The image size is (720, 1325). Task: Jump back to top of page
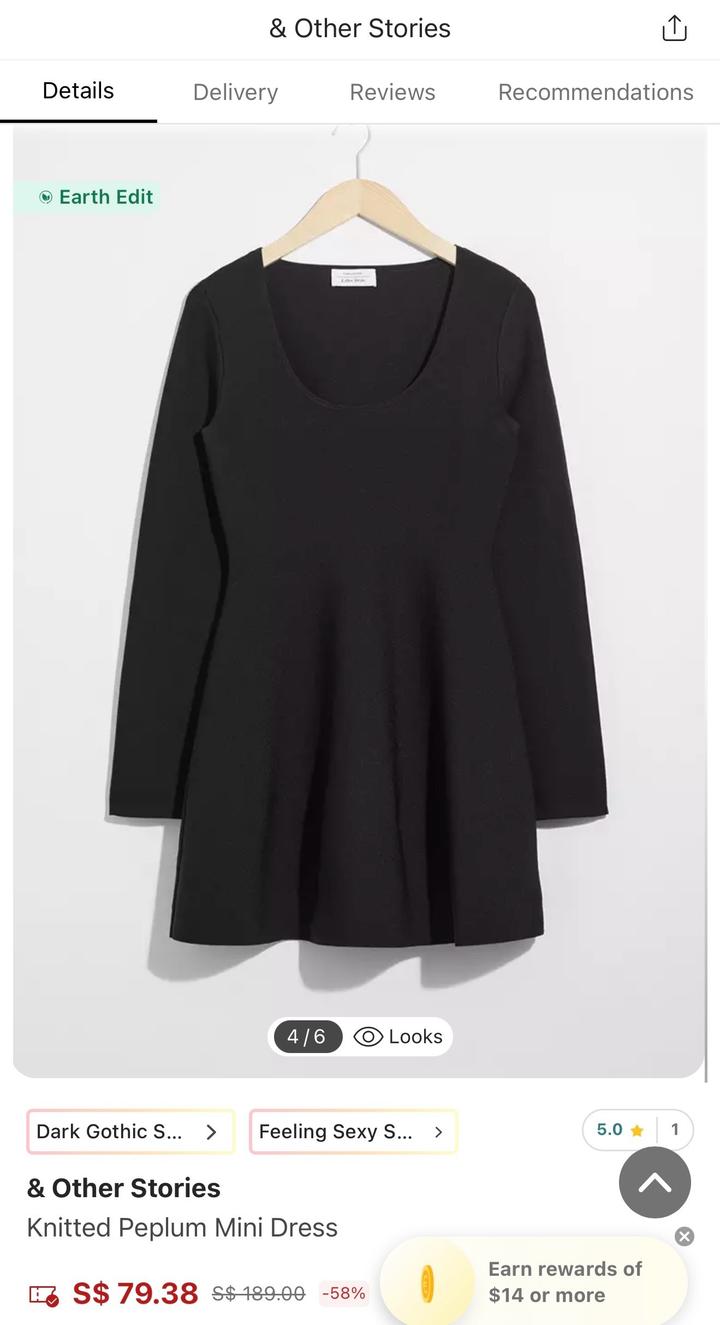point(655,1183)
